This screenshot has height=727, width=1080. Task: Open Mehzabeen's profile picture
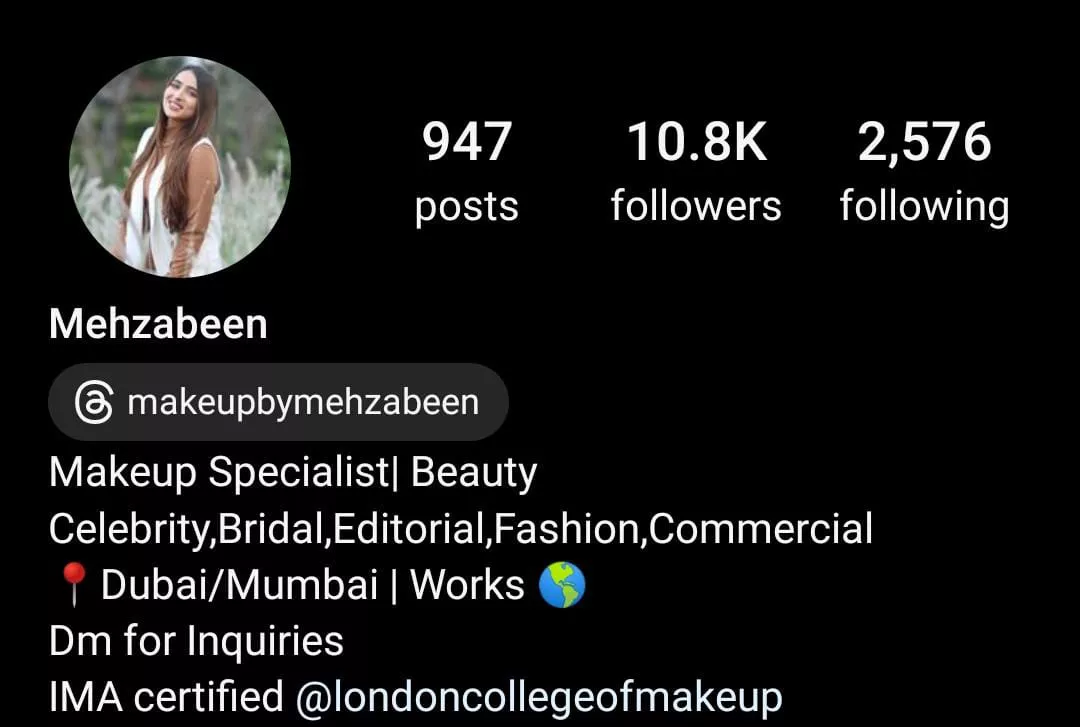[180, 167]
